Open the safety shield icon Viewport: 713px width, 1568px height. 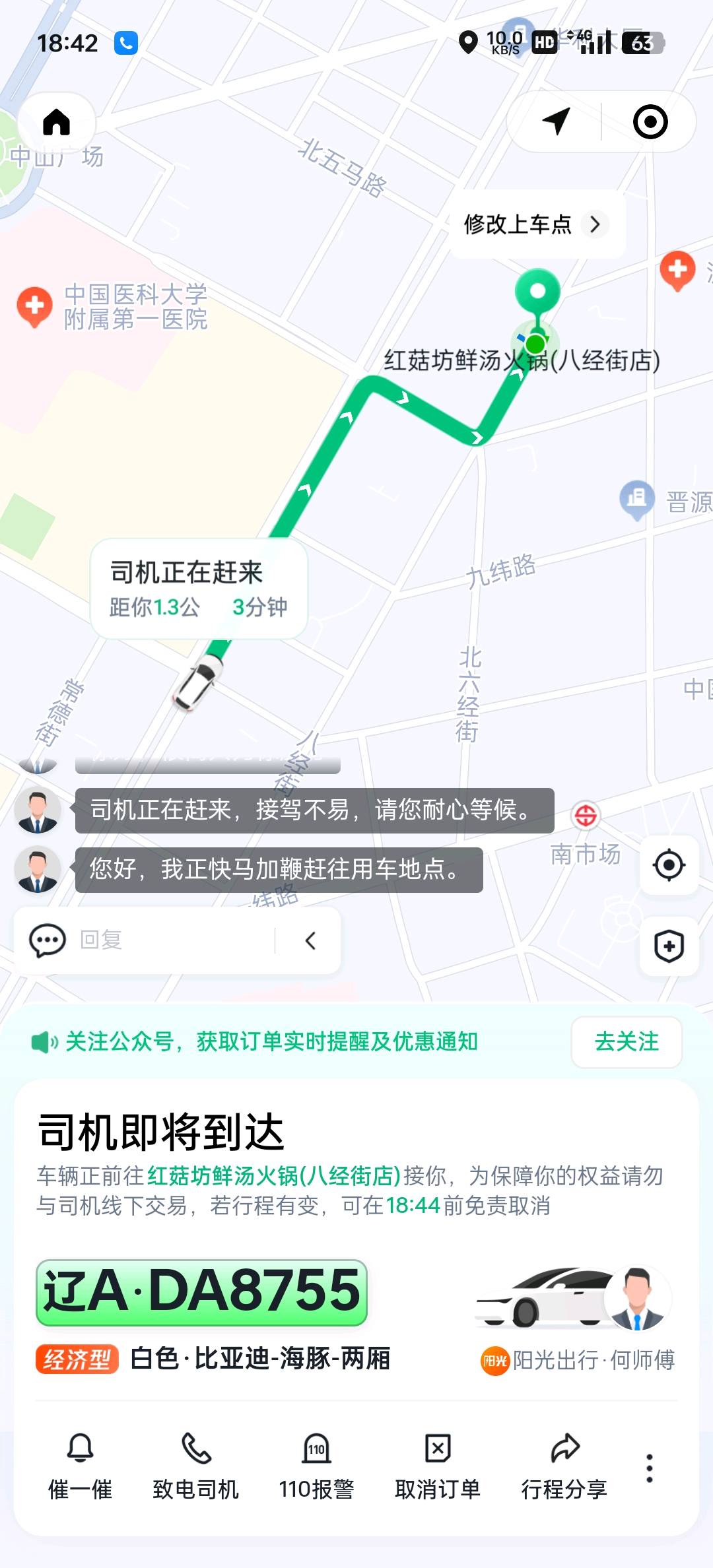(669, 946)
